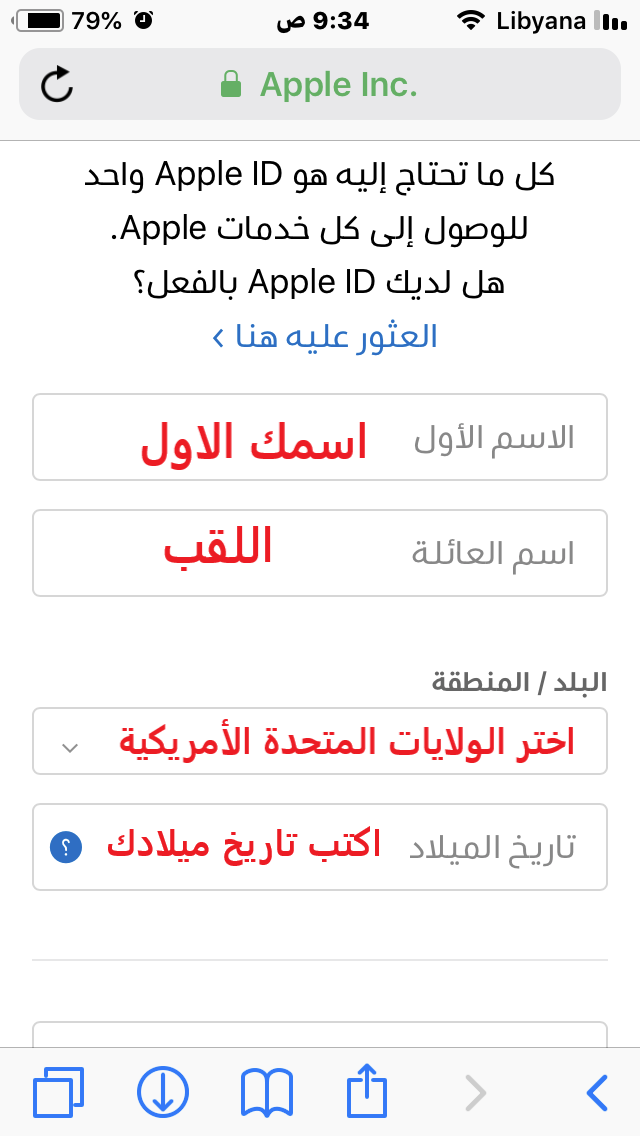Open the 'العثور عليه هنا' link
640x1136 pixels.
(x=325, y=337)
